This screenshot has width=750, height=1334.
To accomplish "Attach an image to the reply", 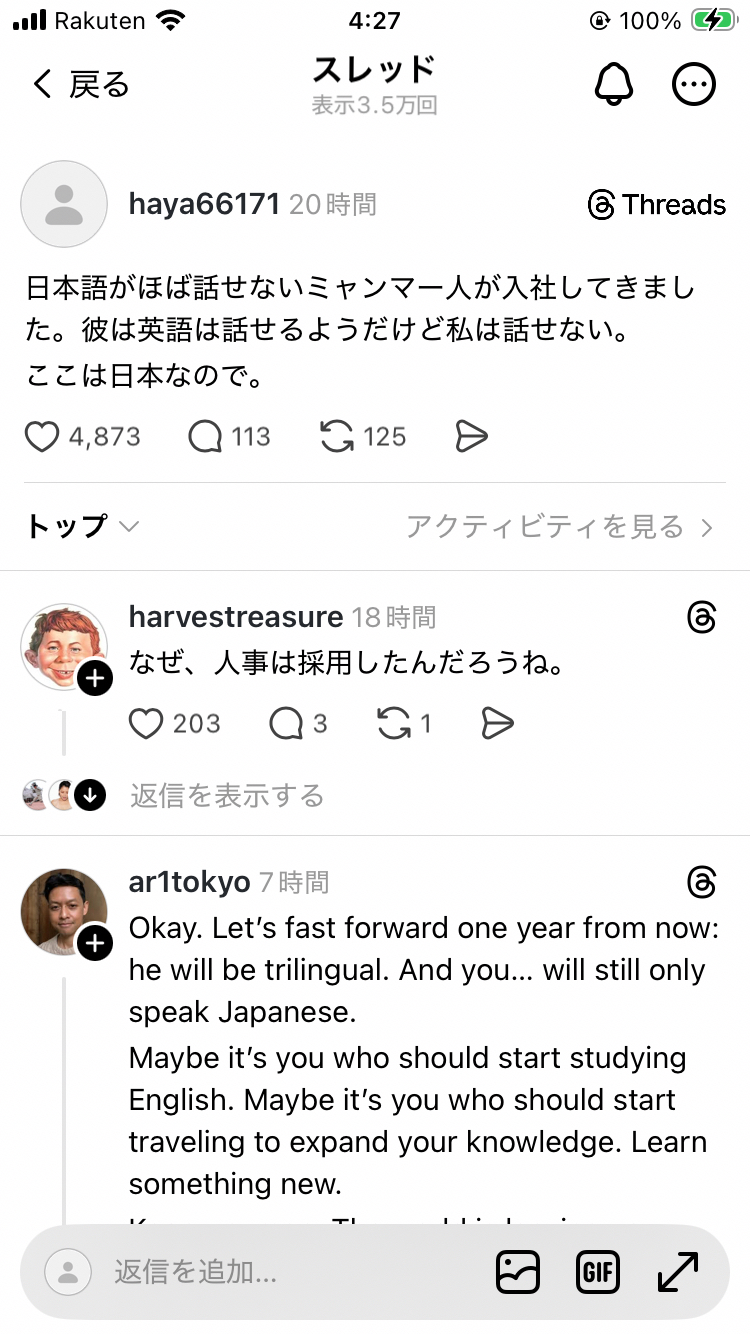I will point(518,1272).
